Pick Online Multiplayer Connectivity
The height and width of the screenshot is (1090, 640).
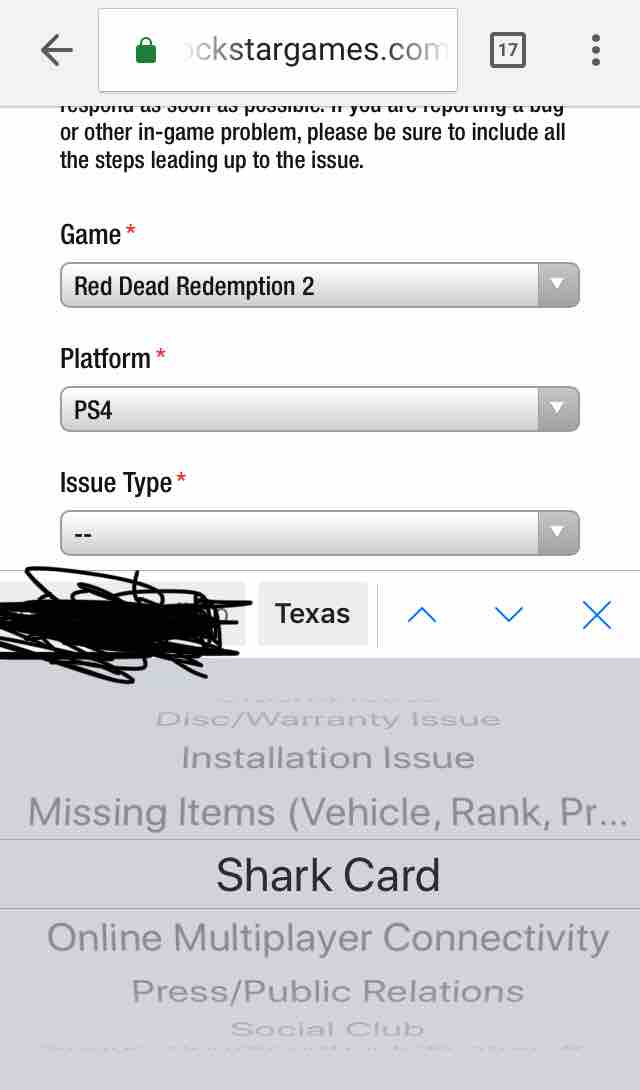pos(328,938)
